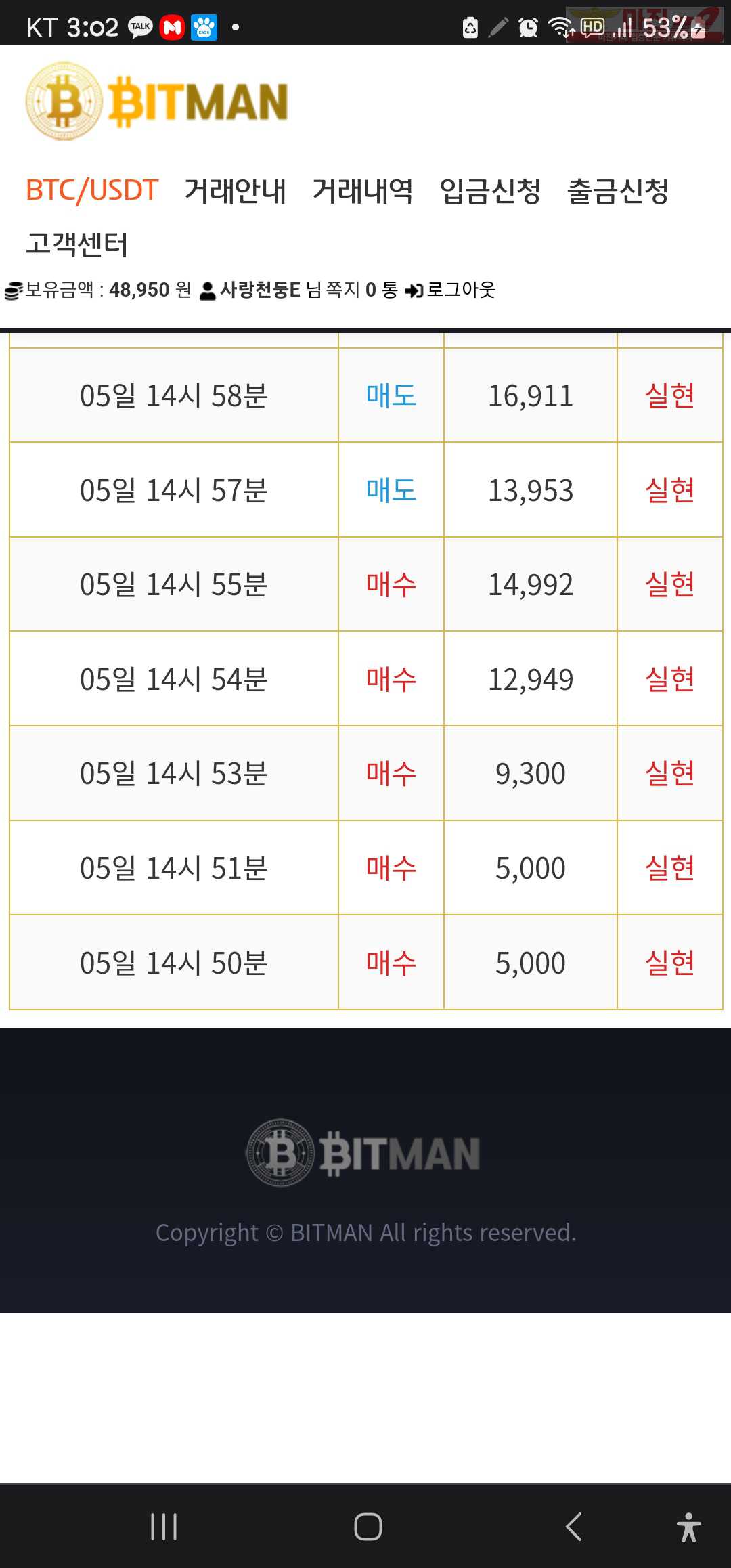Image resolution: width=731 pixels, height=1568 pixels.
Task: Open 입금신청 deposit request
Action: pyautogui.click(x=490, y=190)
